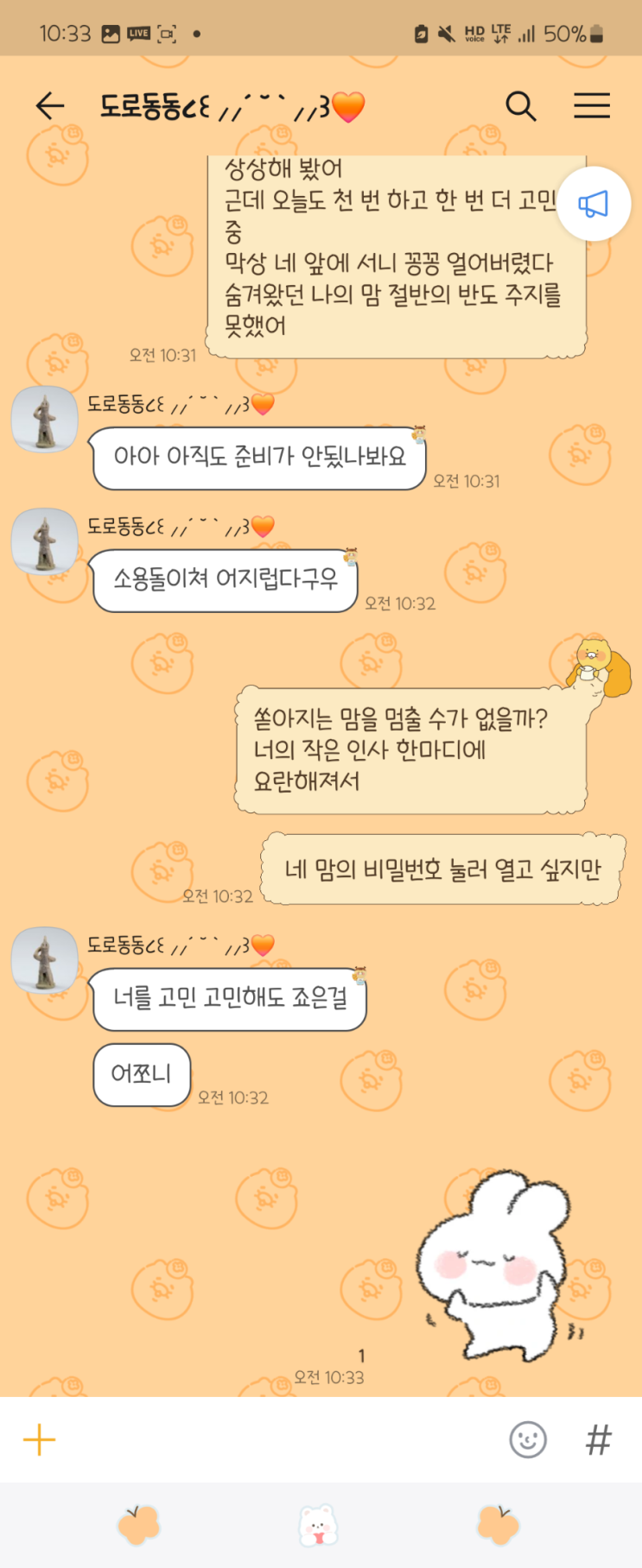The image size is (642, 1568).
Task: Open the chat room hamburger menu
Action: click(592, 105)
